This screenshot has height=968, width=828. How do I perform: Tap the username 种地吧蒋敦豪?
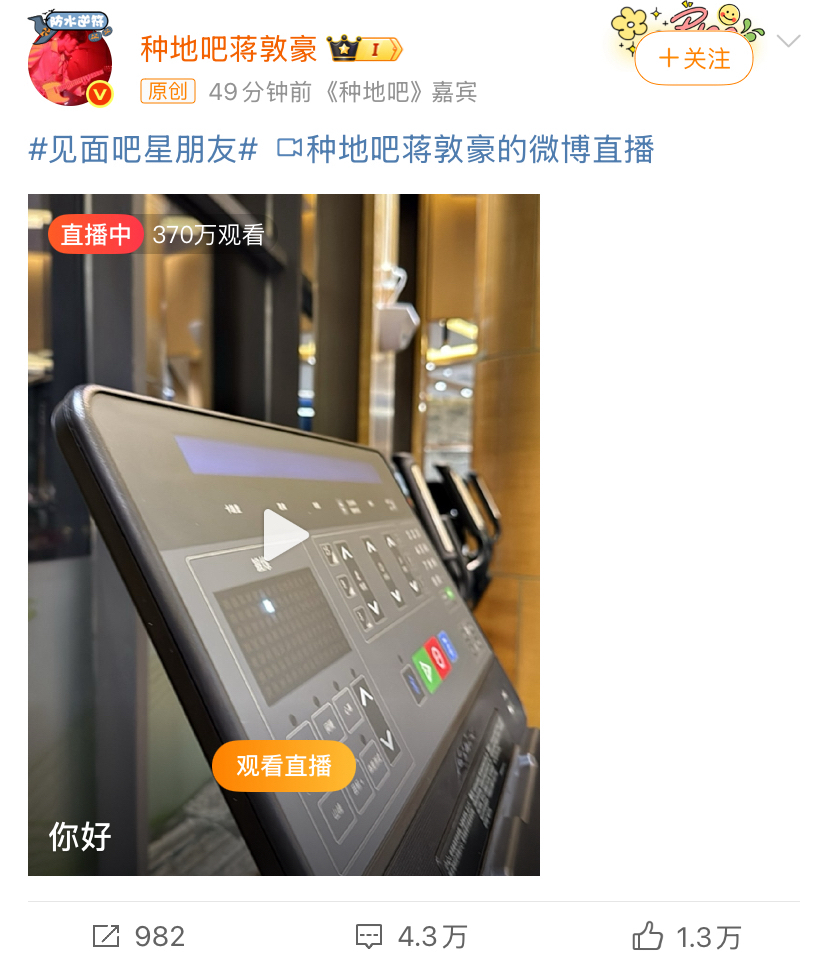(228, 48)
